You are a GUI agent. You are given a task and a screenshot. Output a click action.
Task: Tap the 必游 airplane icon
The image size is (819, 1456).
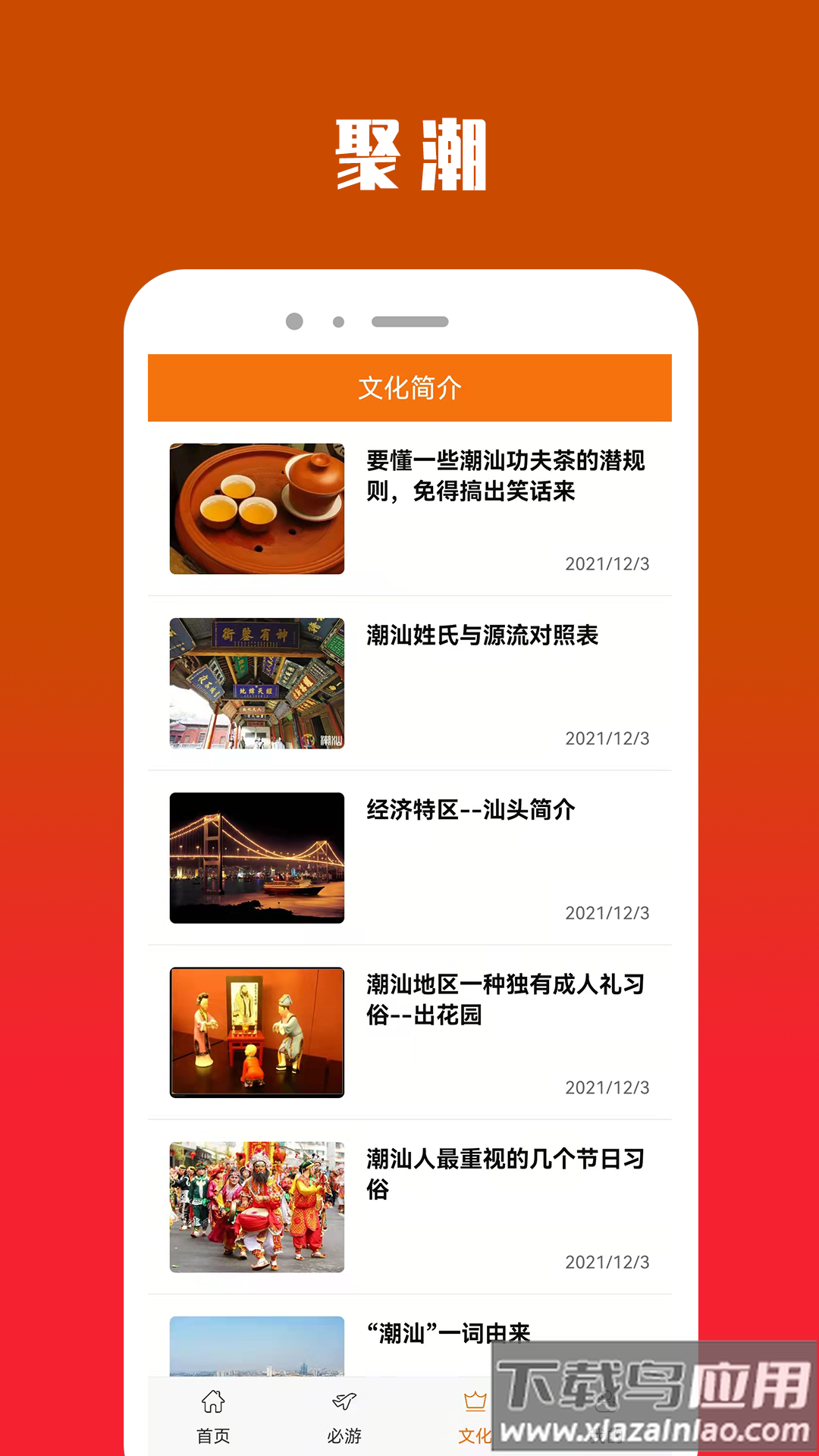(x=344, y=1399)
